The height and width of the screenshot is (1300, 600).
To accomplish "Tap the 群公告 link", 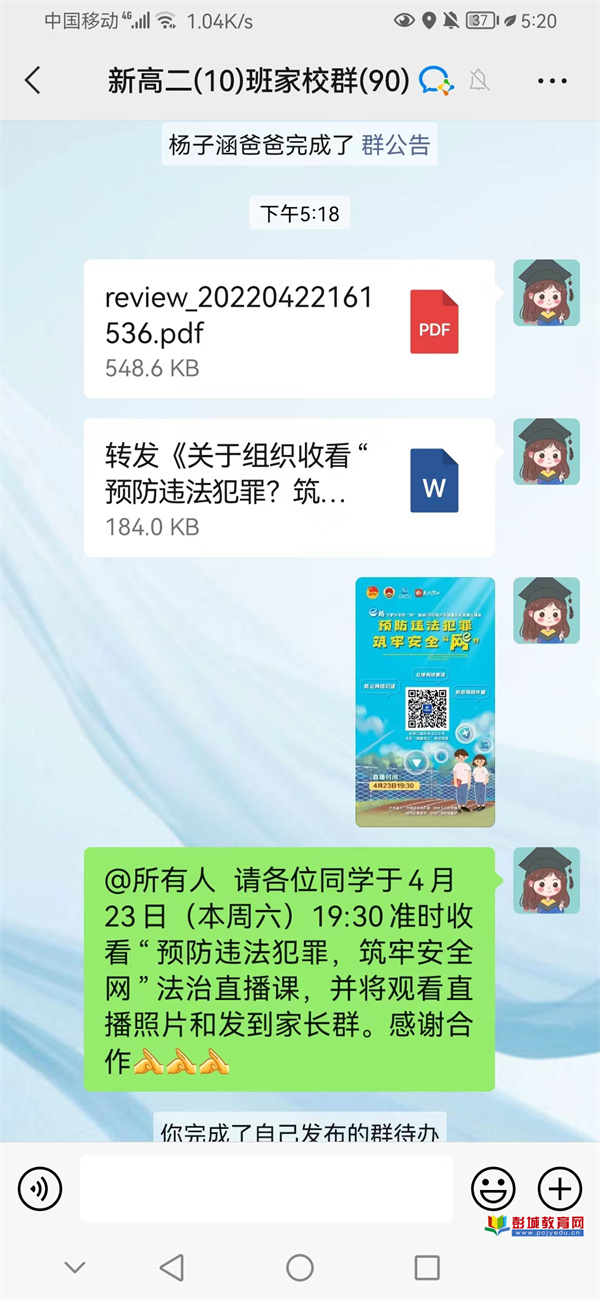I will point(396,145).
